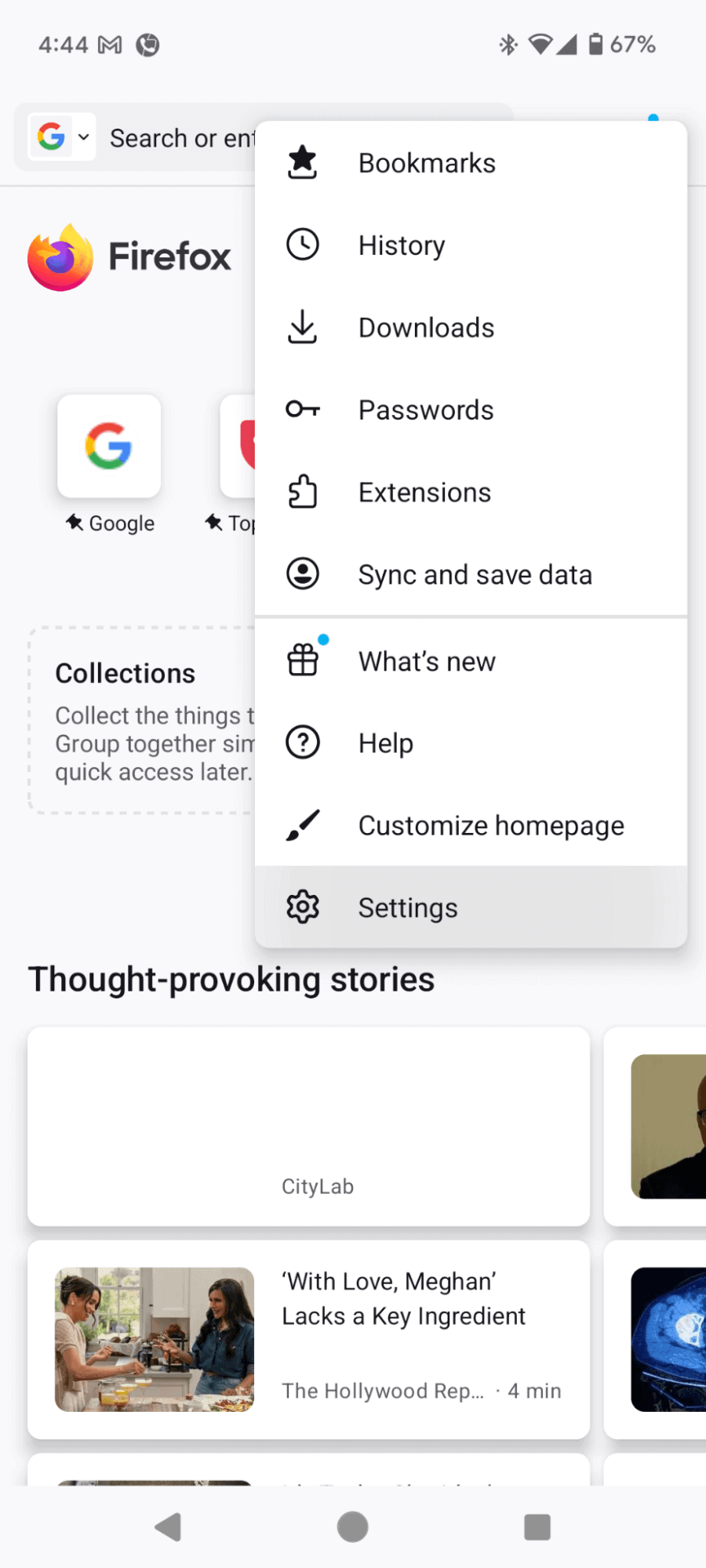Open Settings

tap(471, 908)
